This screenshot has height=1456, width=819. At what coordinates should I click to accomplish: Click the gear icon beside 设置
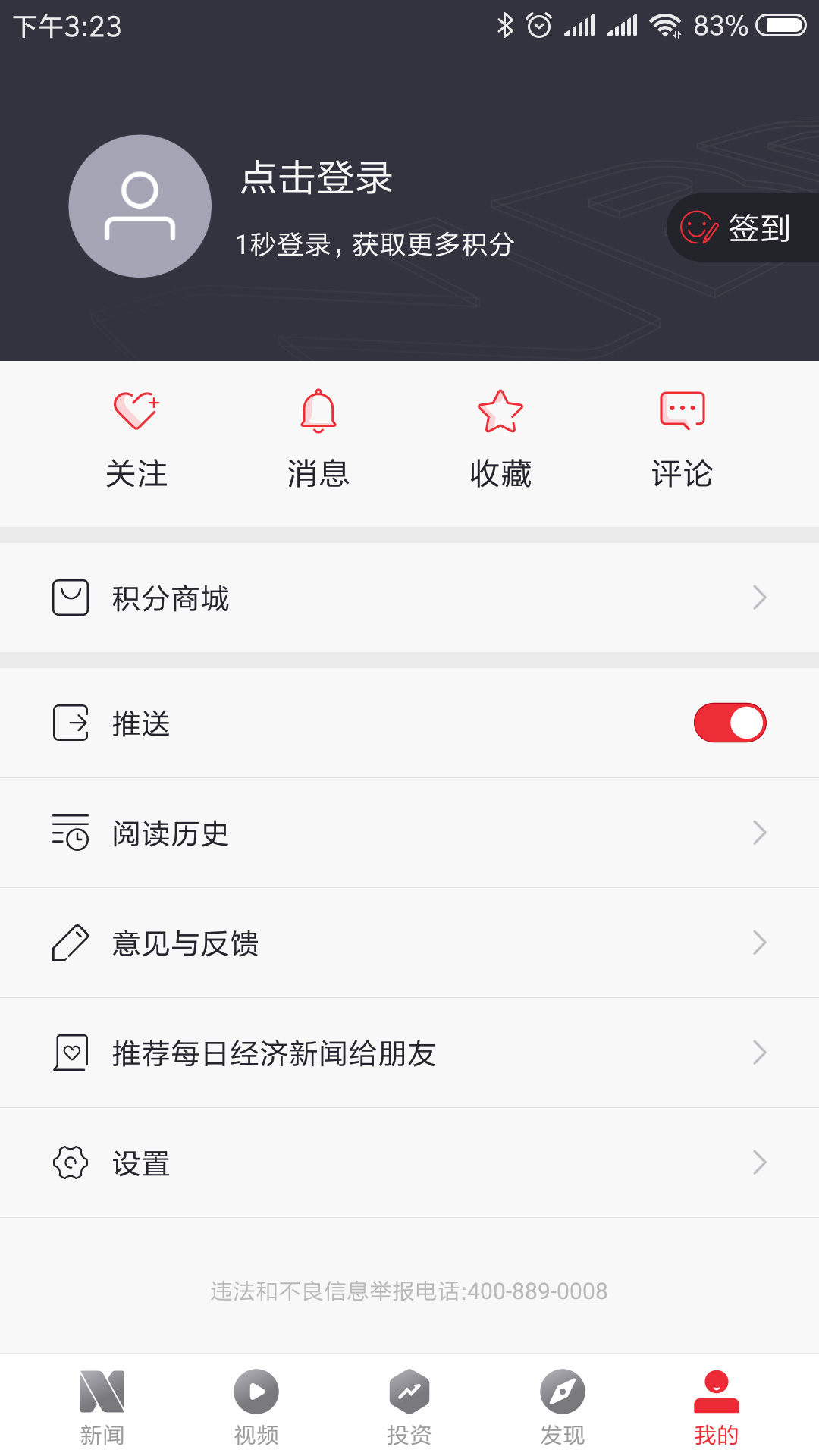pyautogui.click(x=71, y=1163)
